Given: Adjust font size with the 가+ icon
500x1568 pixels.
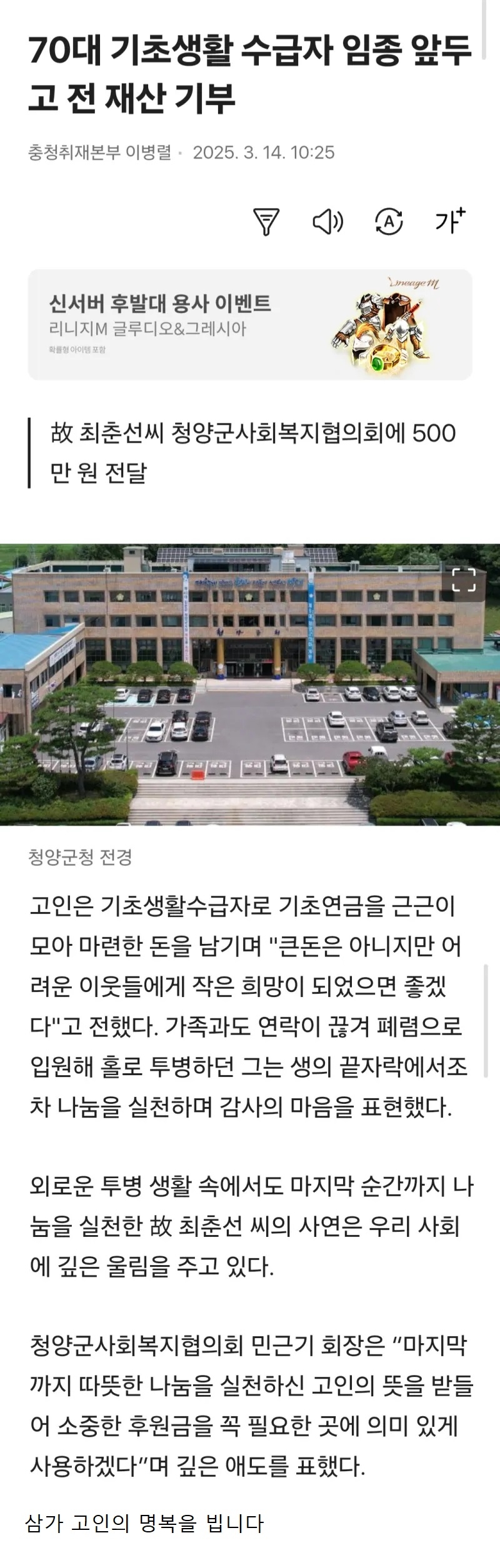Looking at the screenshot, I should pyautogui.click(x=450, y=221).
